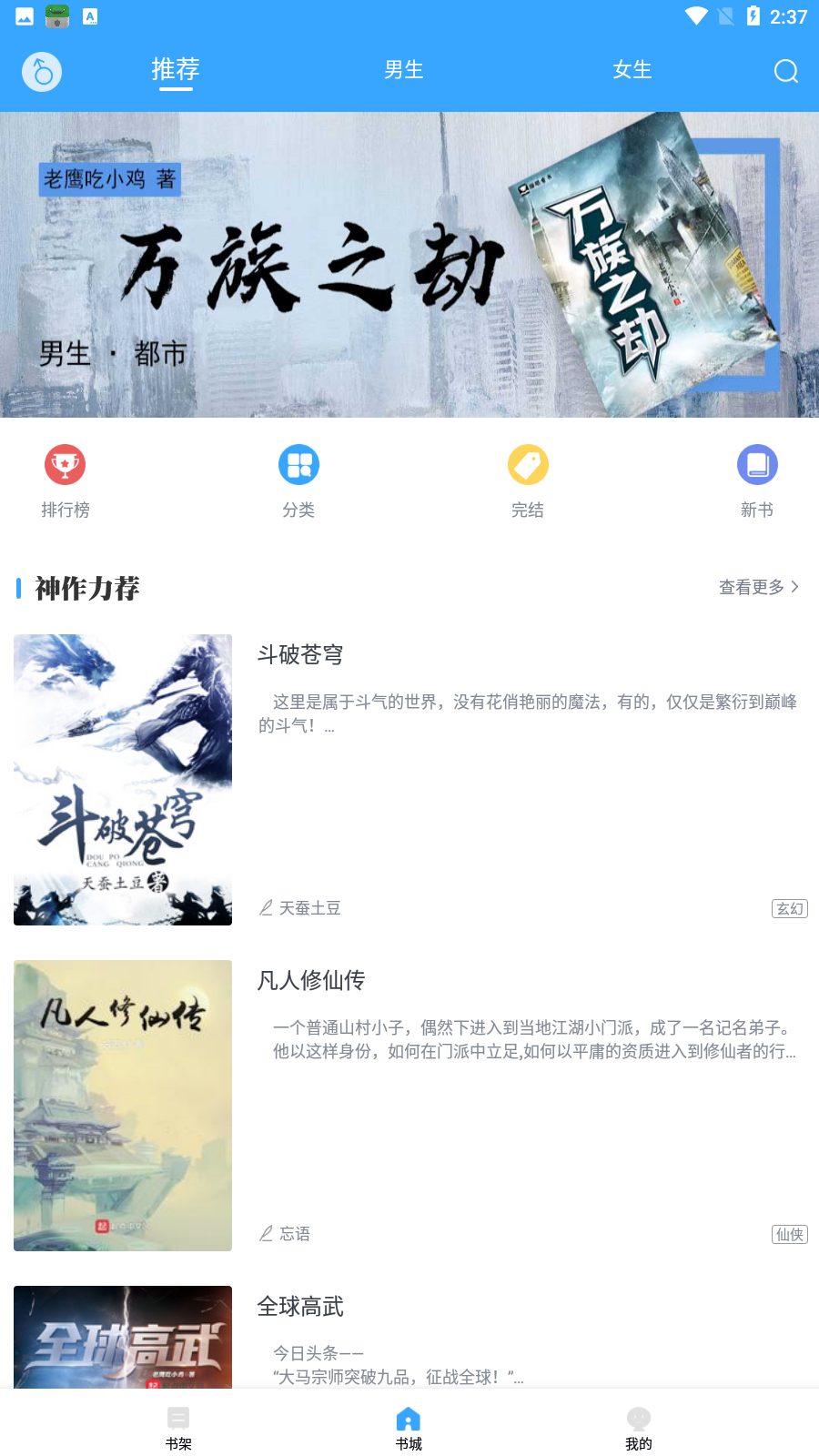Tap the 玄幻 genre tag
Screen dimensions: 819x1456
[788, 907]
